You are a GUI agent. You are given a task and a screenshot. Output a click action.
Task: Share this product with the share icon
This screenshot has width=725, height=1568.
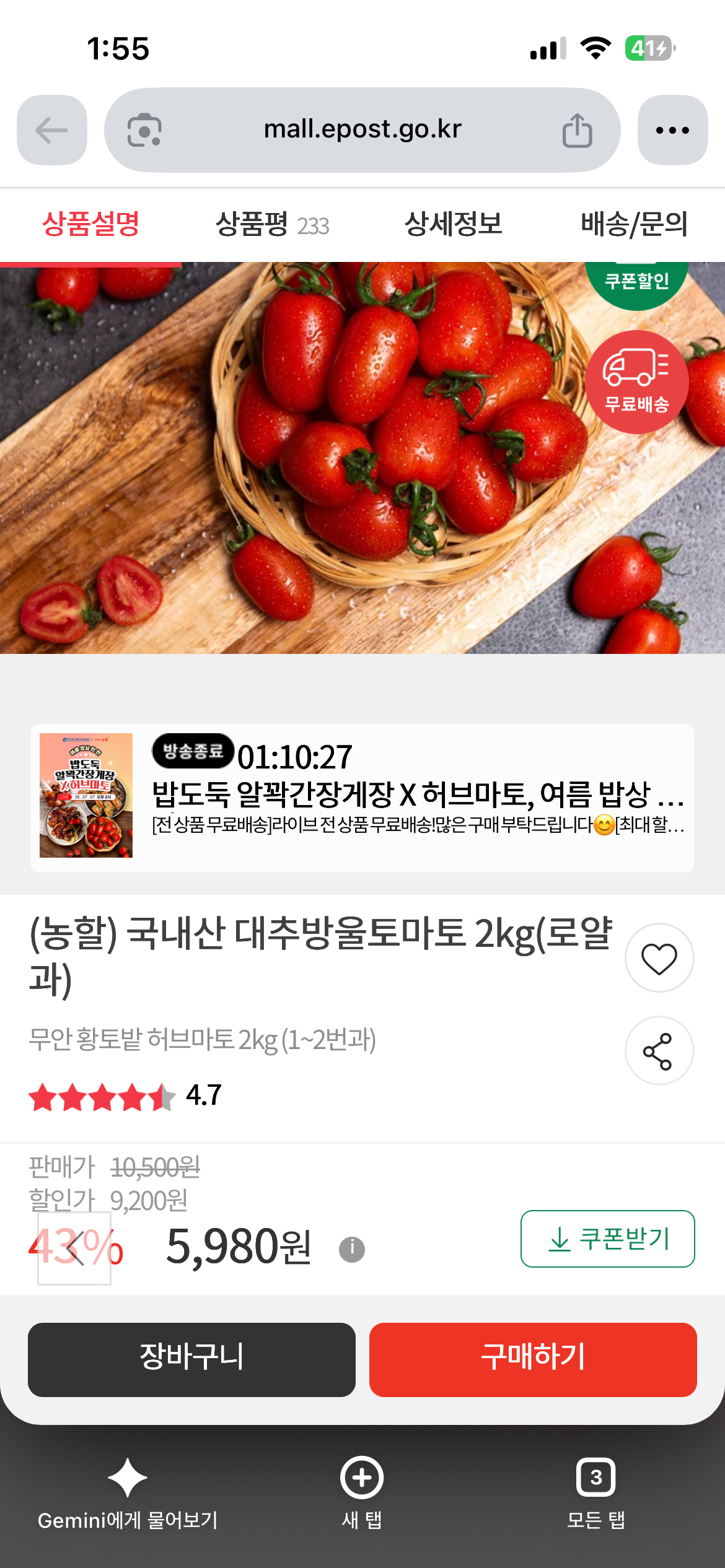(x=659, y=1051)
